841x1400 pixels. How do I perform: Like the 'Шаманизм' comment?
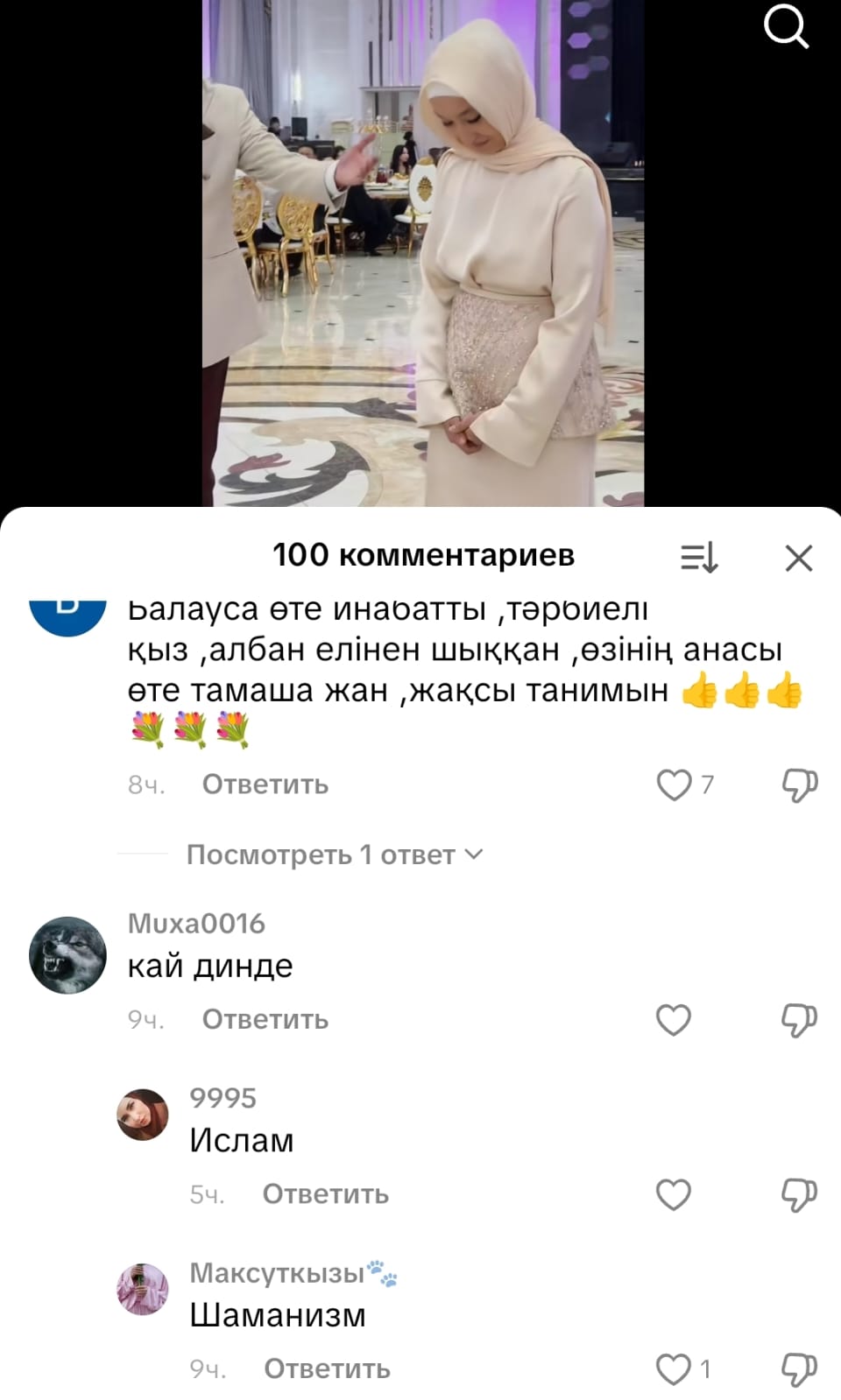pos(674,1369)
